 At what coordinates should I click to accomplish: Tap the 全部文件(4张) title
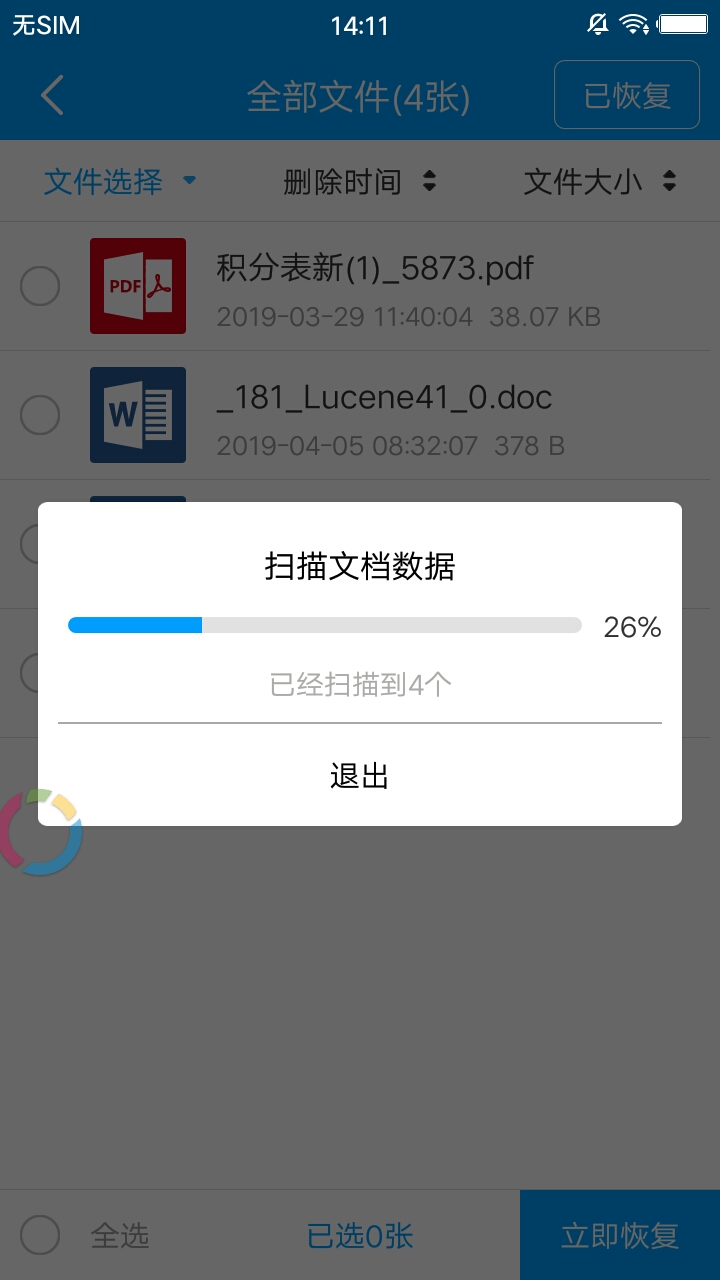point(360,96)
